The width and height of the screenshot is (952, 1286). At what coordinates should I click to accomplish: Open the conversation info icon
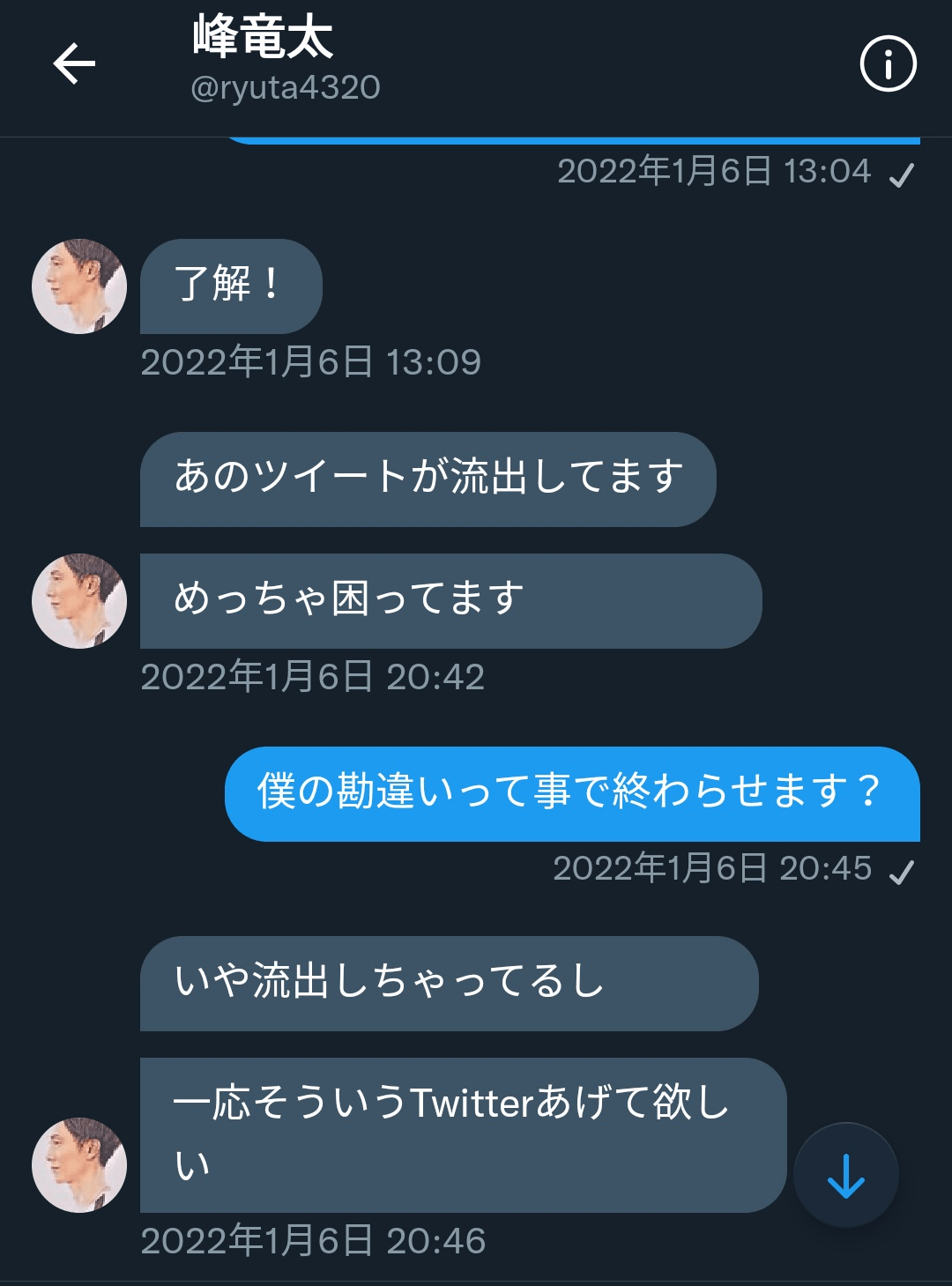(x=888, y=63)
